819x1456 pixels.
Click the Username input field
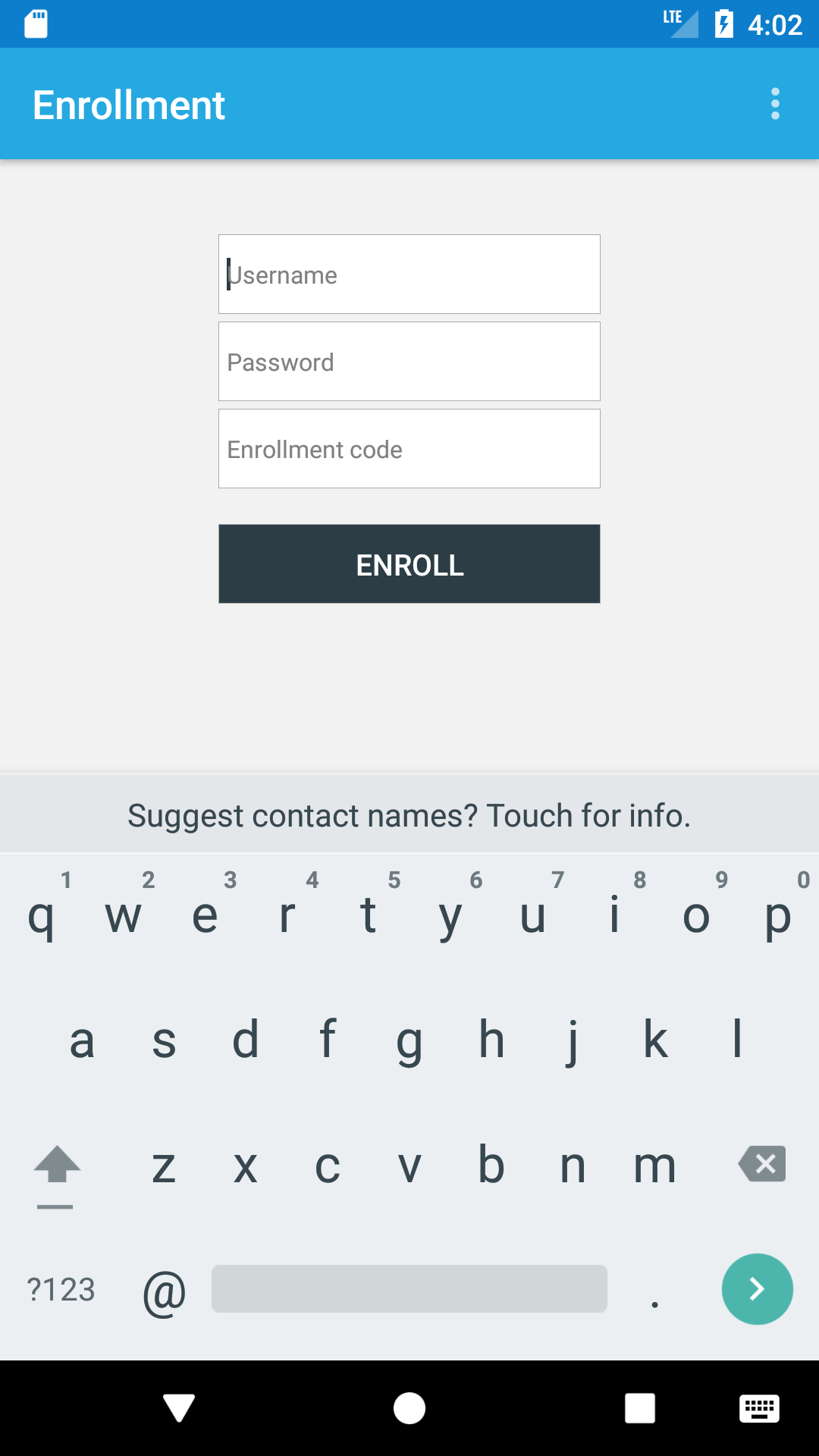click(409, 274)
